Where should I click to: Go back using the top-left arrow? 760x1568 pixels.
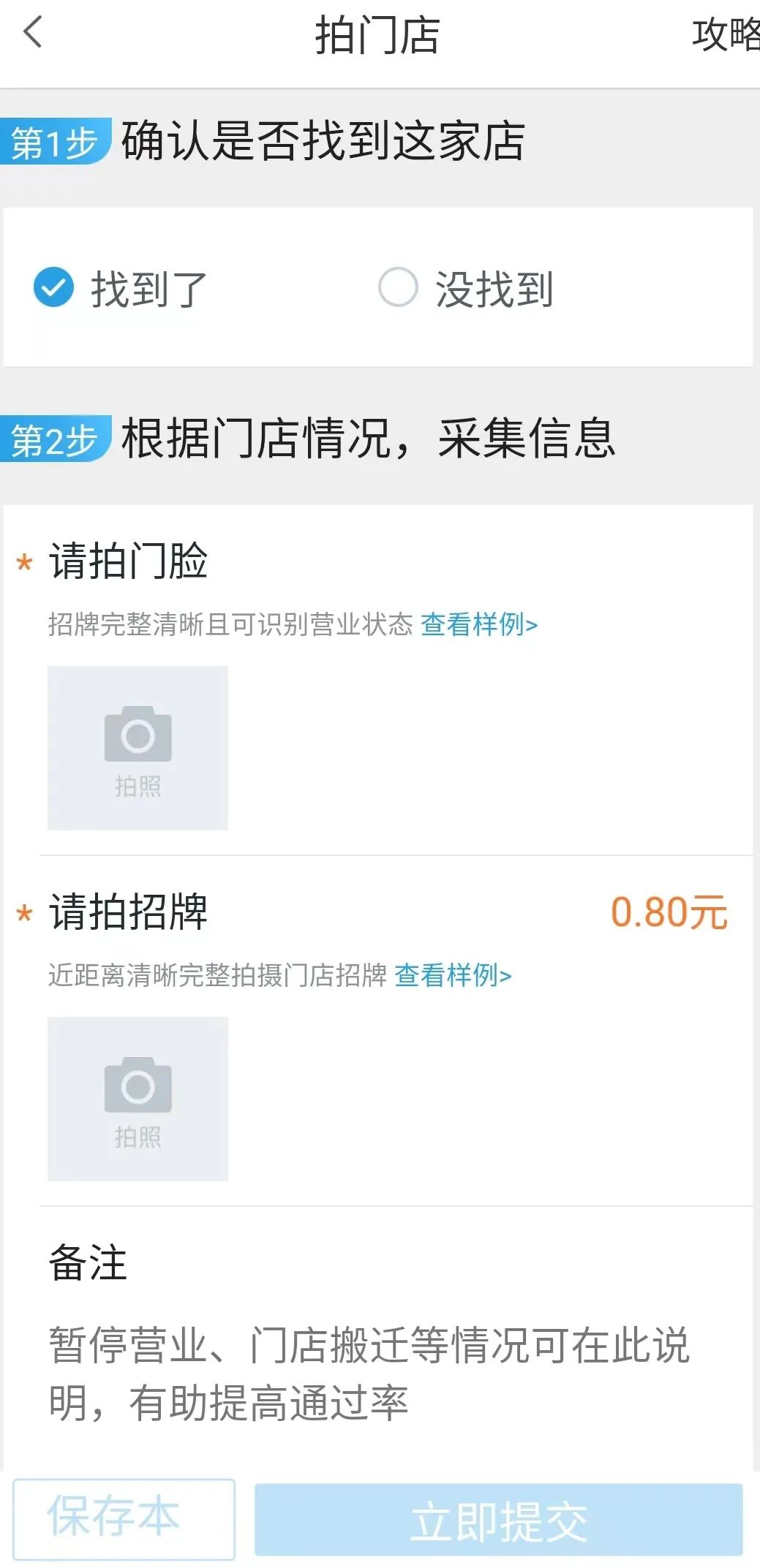click(33, 33)
